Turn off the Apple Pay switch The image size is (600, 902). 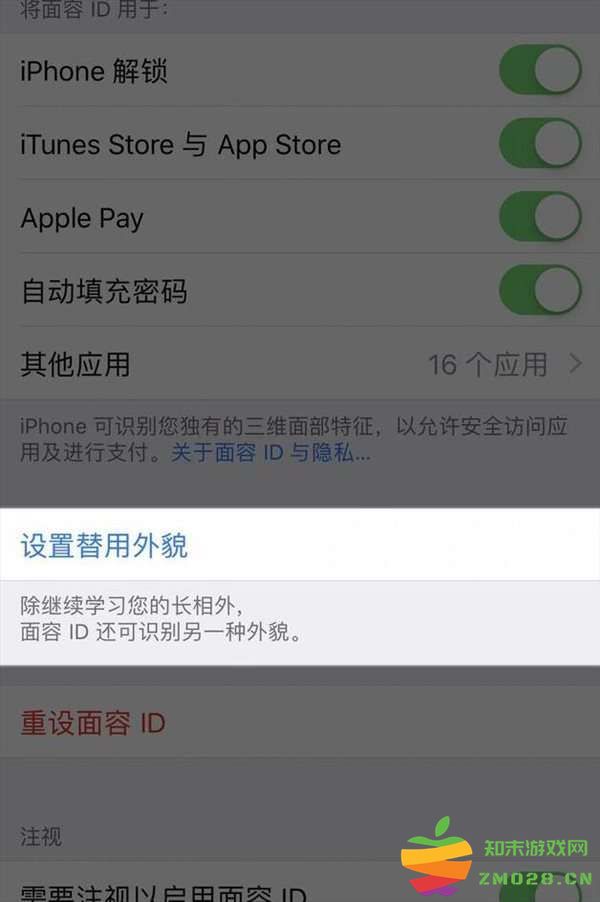pyautogui.click(x=539, y=217)
